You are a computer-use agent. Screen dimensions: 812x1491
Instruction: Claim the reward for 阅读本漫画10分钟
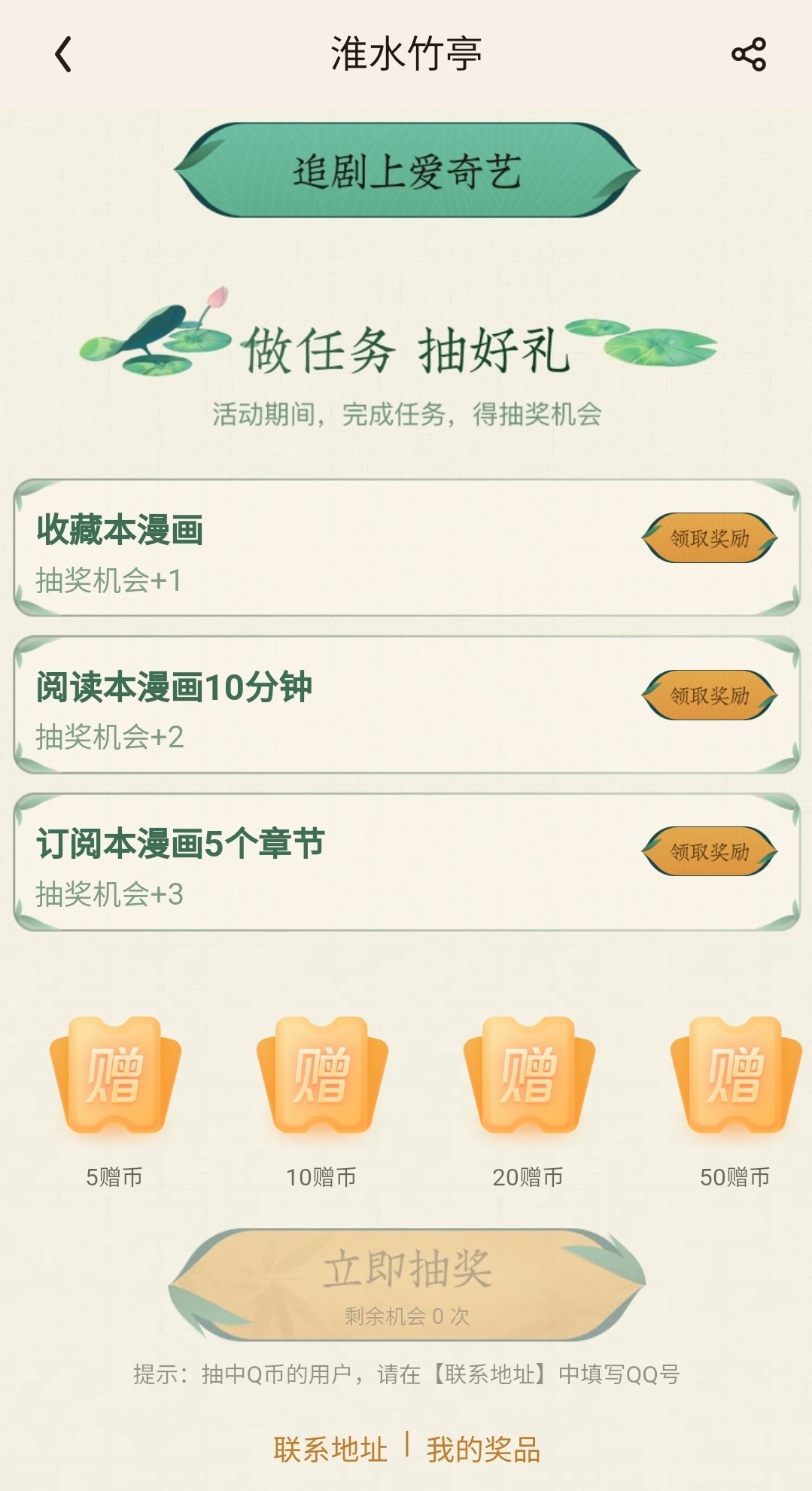tap(709, 695)
